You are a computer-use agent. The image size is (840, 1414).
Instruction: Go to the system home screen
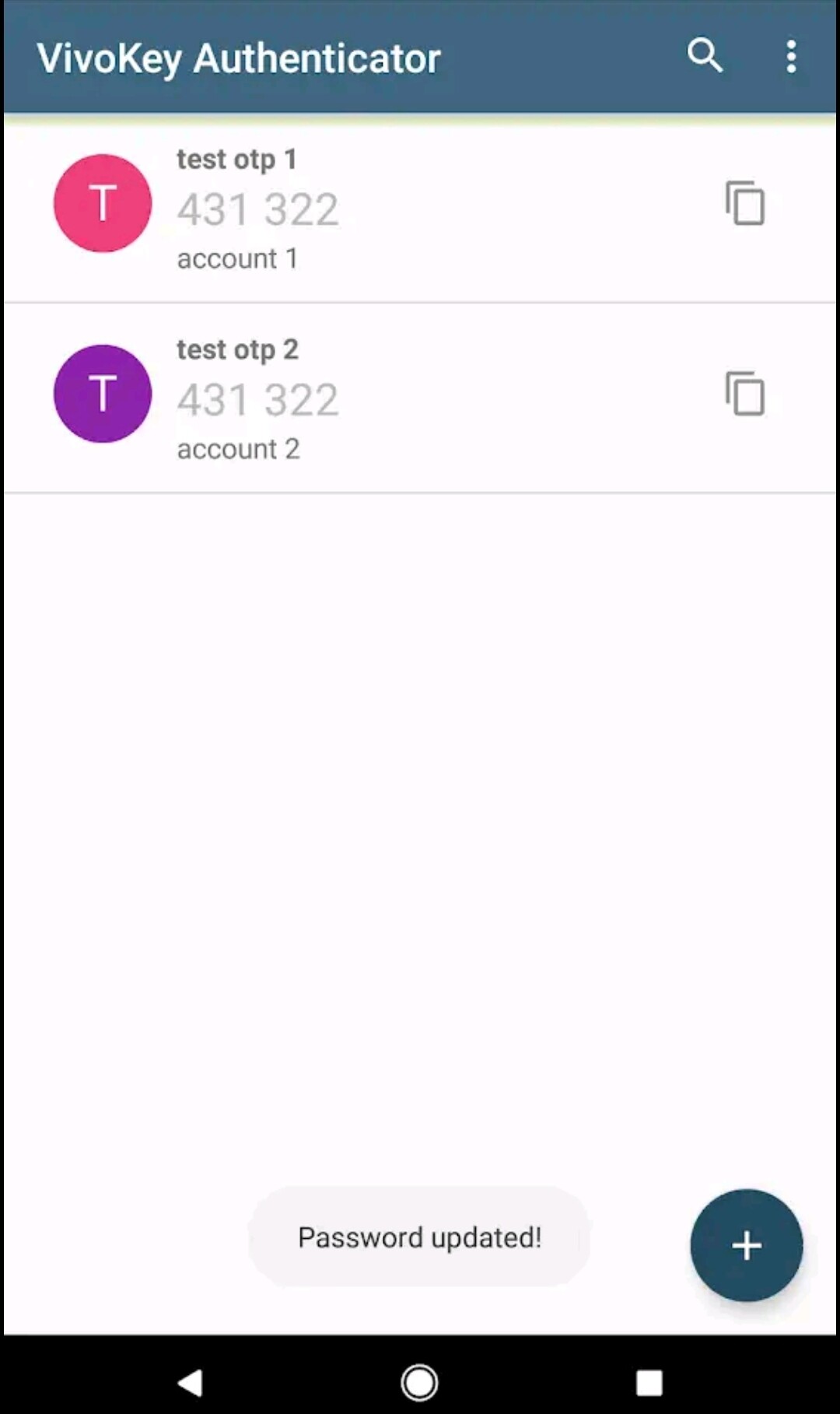pyautogui.click(x=419, y=1383)
